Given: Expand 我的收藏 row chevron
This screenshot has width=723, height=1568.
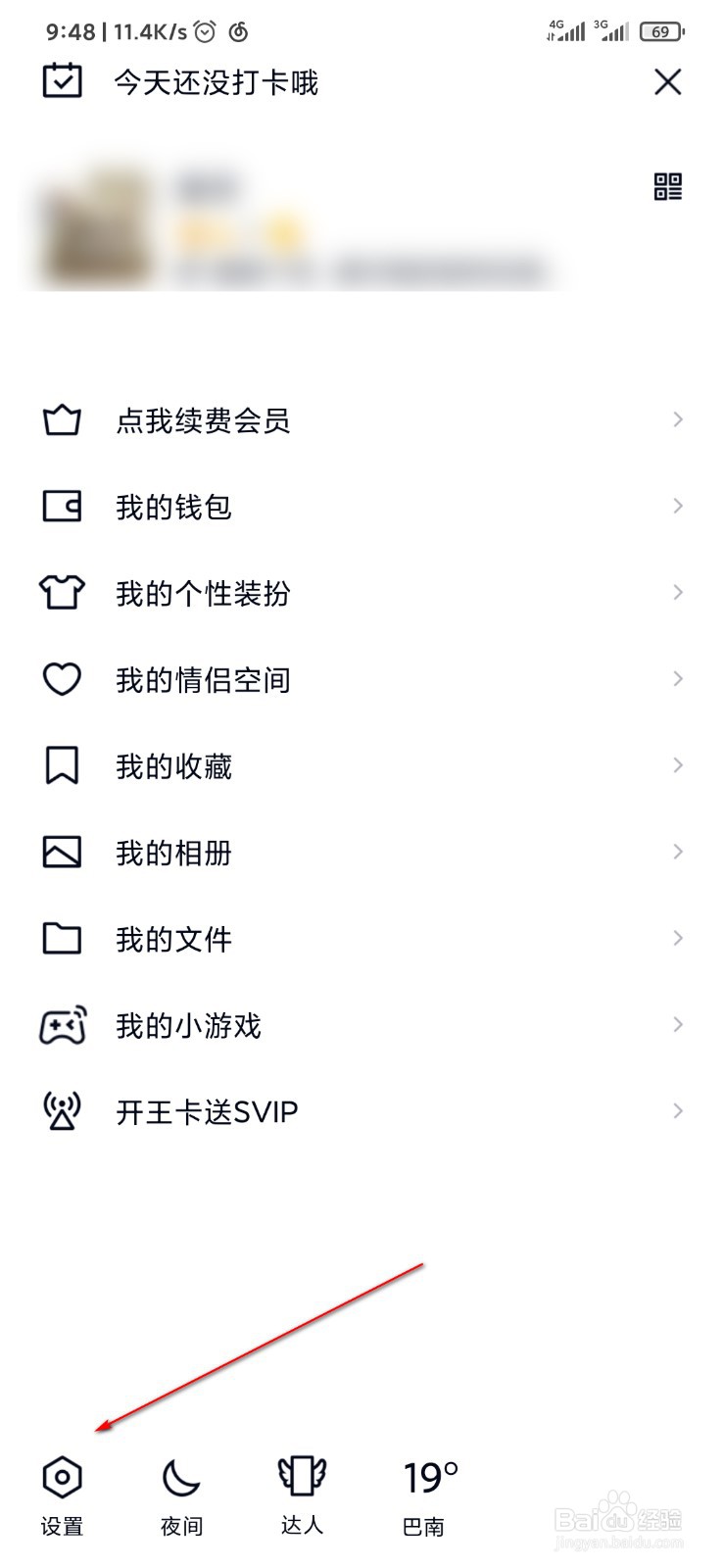Looking at the screenshot, I should (679, 765).
